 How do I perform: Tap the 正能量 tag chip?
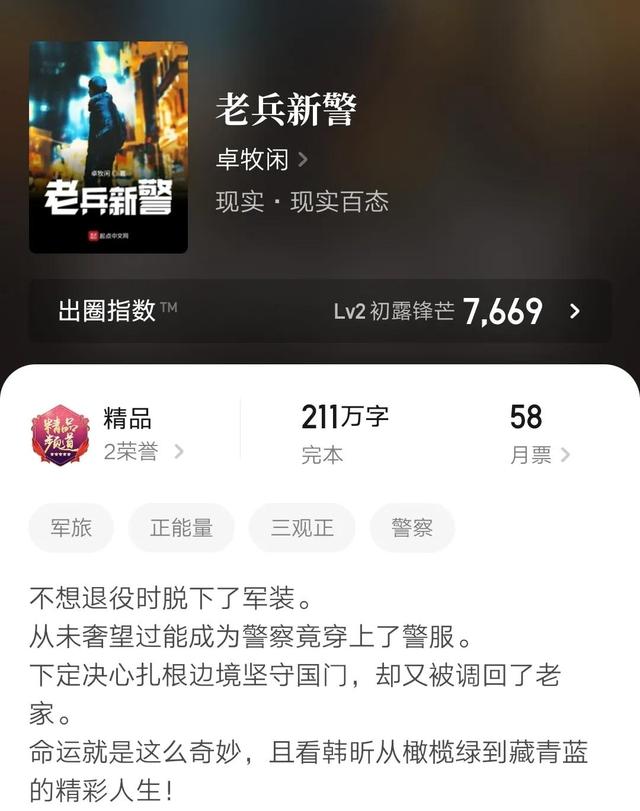point(181,528)
